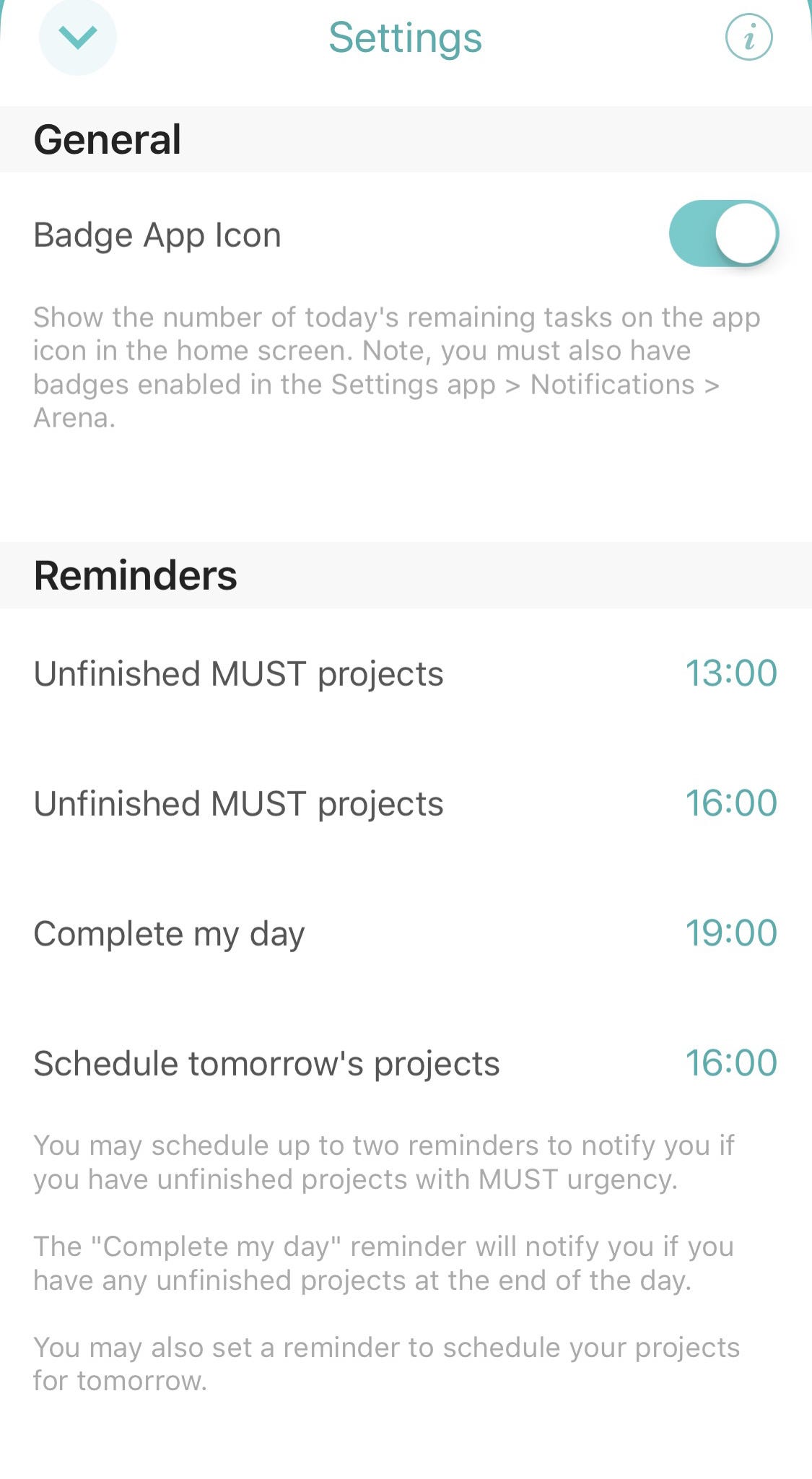
Task: Open the info icon
Action: click(748, 38)
